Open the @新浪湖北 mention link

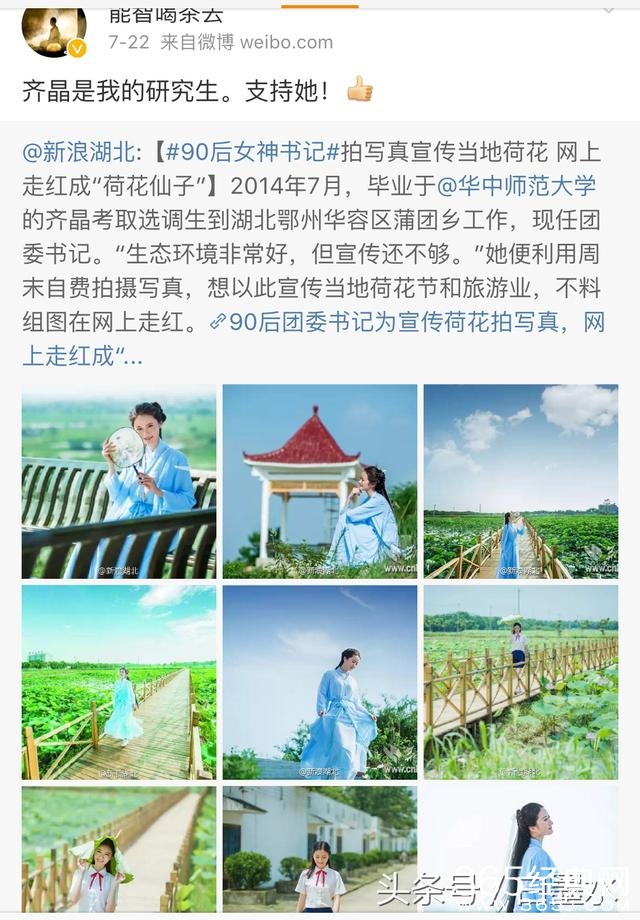click(x=79, y=153)
